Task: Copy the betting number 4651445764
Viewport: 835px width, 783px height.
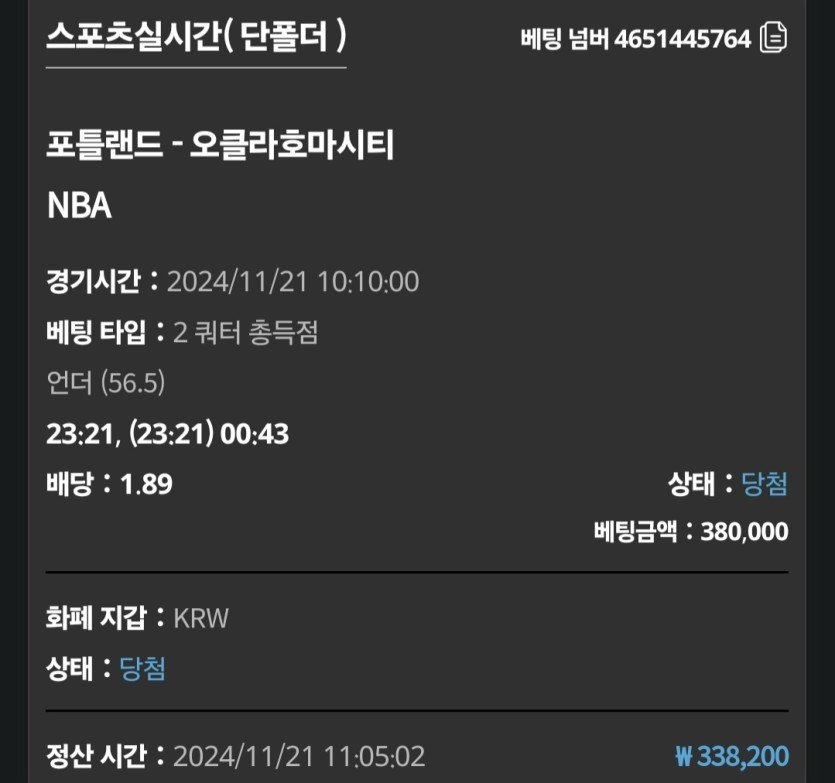Action: pos(774,38)
